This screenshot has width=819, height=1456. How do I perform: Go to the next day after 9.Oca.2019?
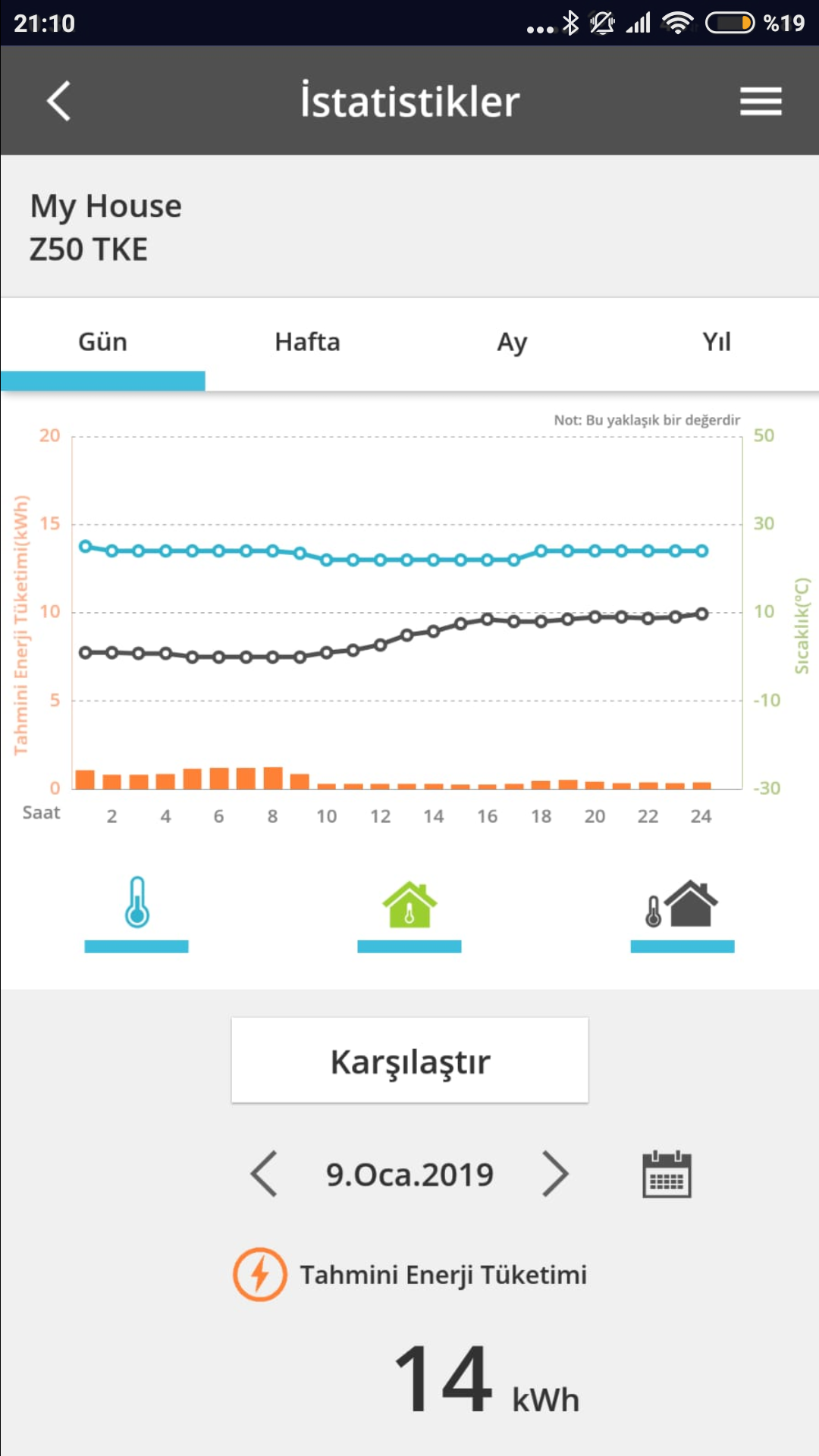coord(555,1174)
